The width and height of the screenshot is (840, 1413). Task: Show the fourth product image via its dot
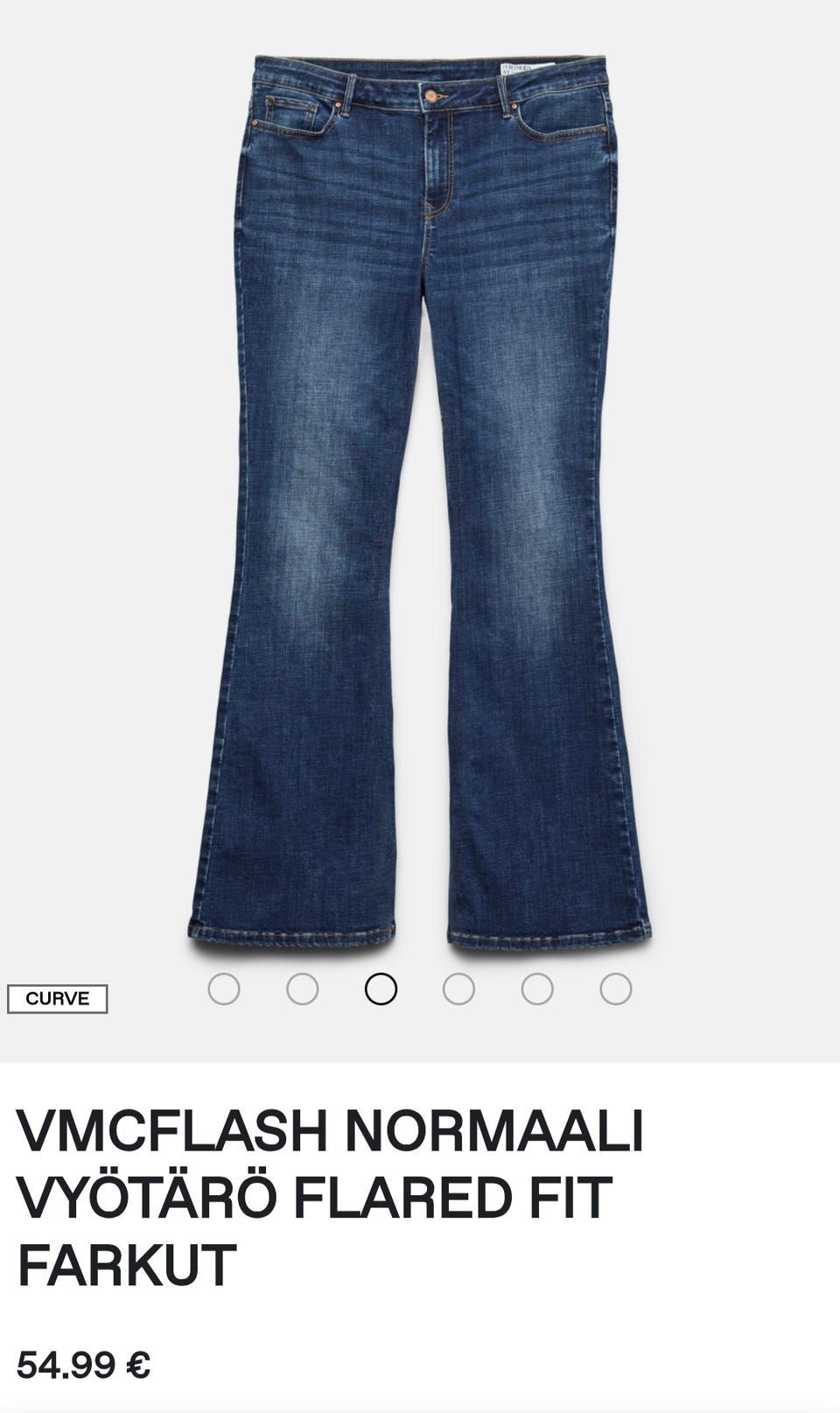(458, 988)
